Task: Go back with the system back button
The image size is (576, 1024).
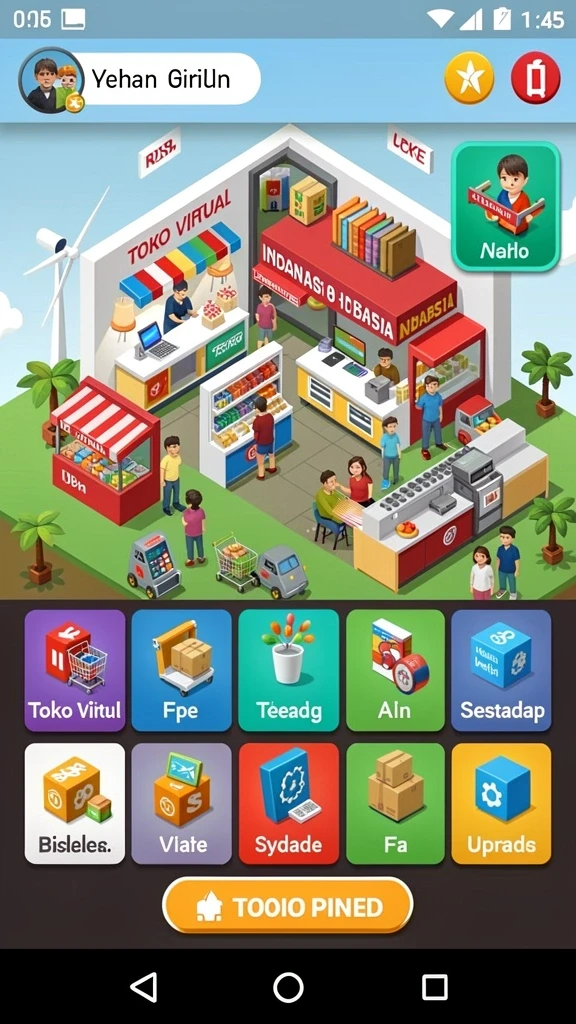Action: click(x=144, y=986)
